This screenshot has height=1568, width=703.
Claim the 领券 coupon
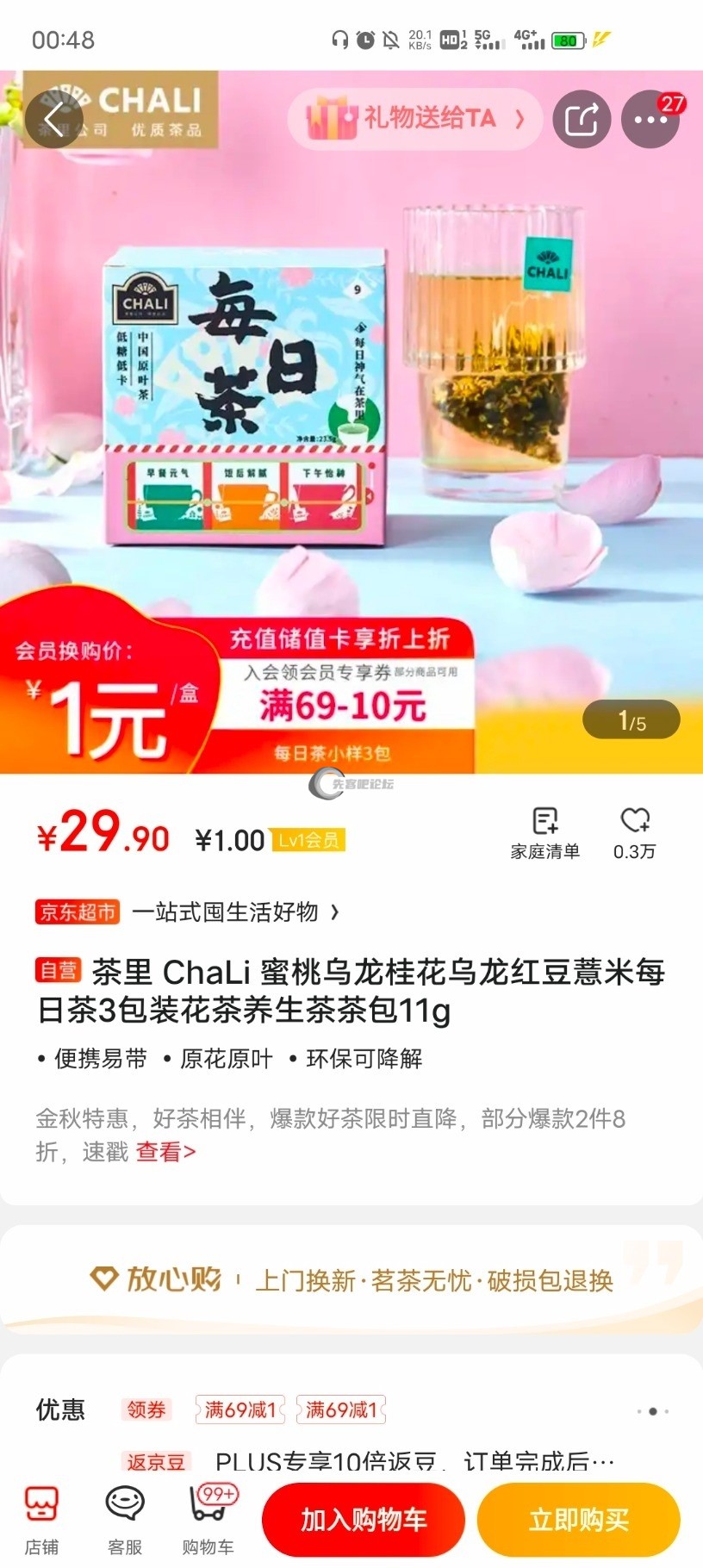(146, 1409)
